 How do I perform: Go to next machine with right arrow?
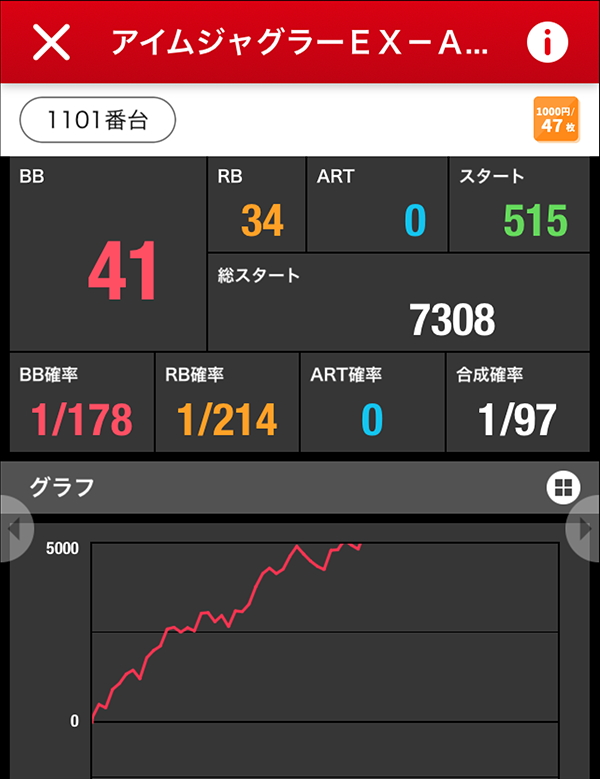[x=586, y=527]
